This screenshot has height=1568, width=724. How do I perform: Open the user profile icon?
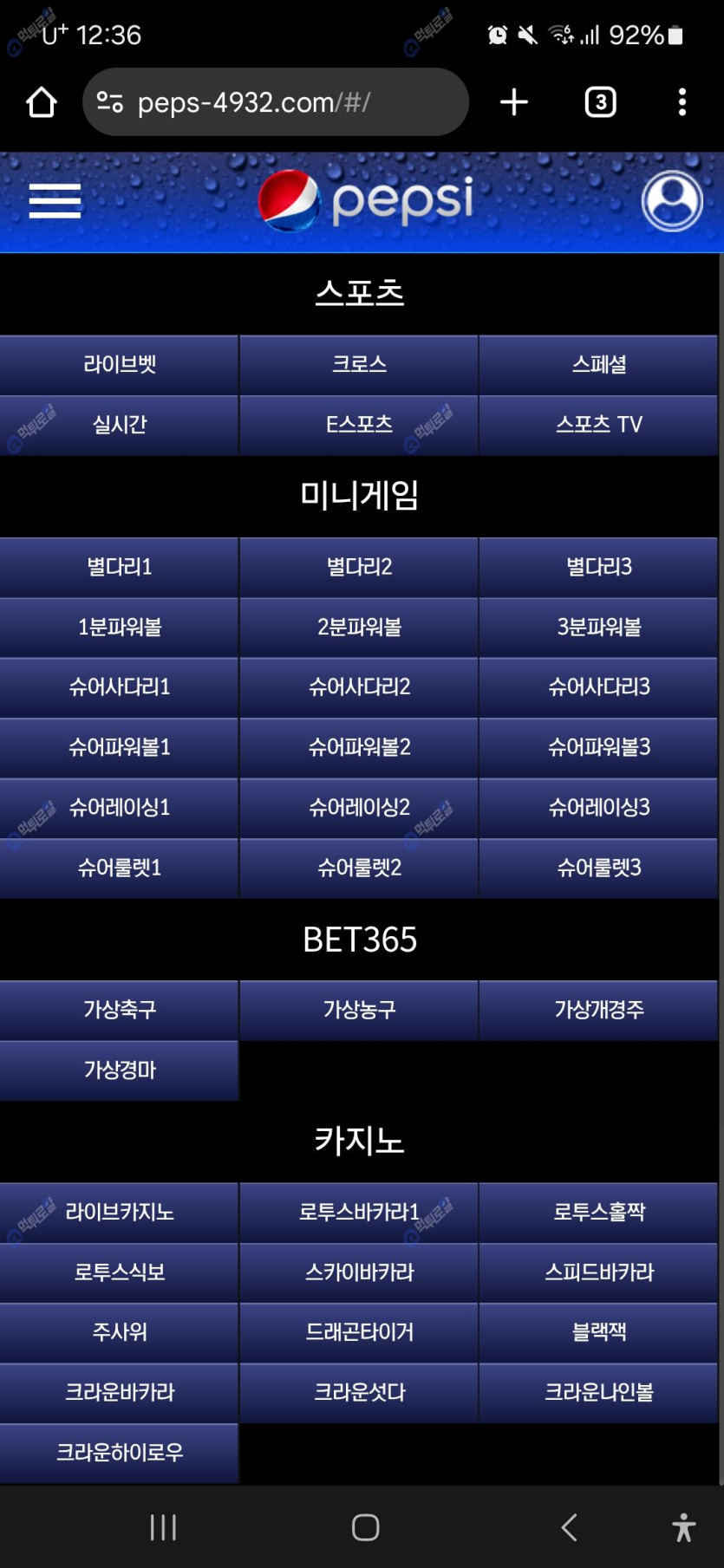(x=672, y=201)
